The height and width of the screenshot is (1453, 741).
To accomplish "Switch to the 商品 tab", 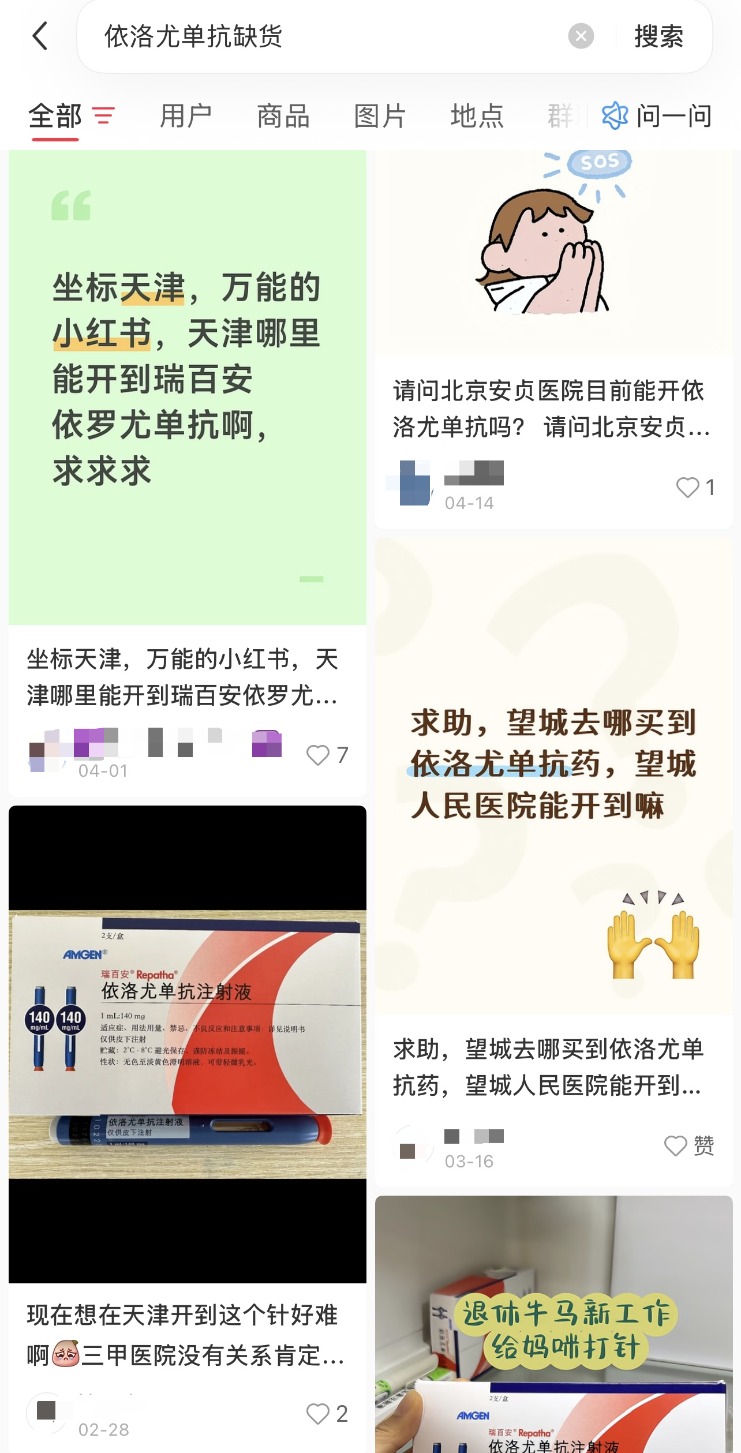I will pos(282,115).
